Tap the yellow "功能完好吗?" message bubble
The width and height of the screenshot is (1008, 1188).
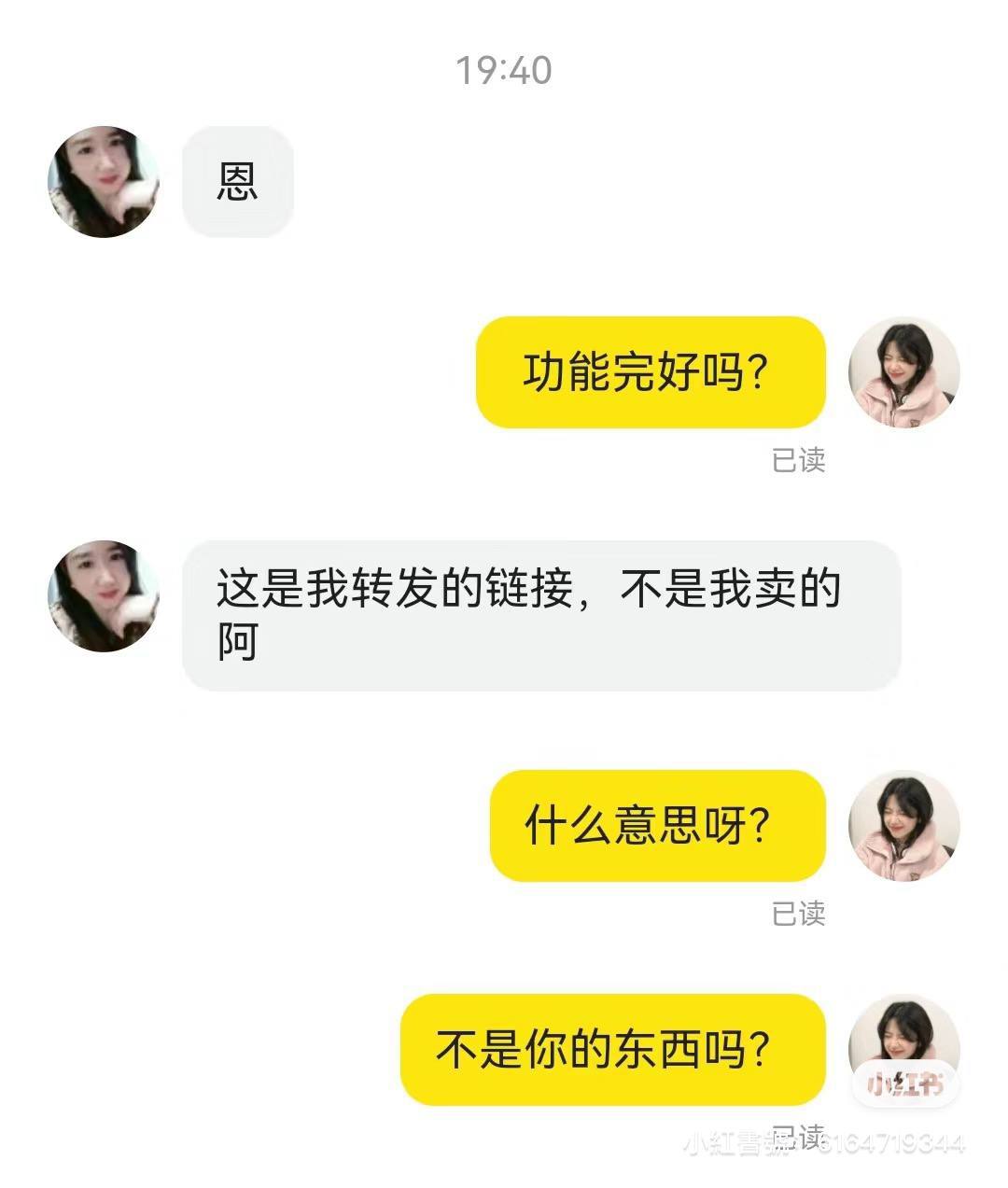pyautogui.click(x=649, y=373)
